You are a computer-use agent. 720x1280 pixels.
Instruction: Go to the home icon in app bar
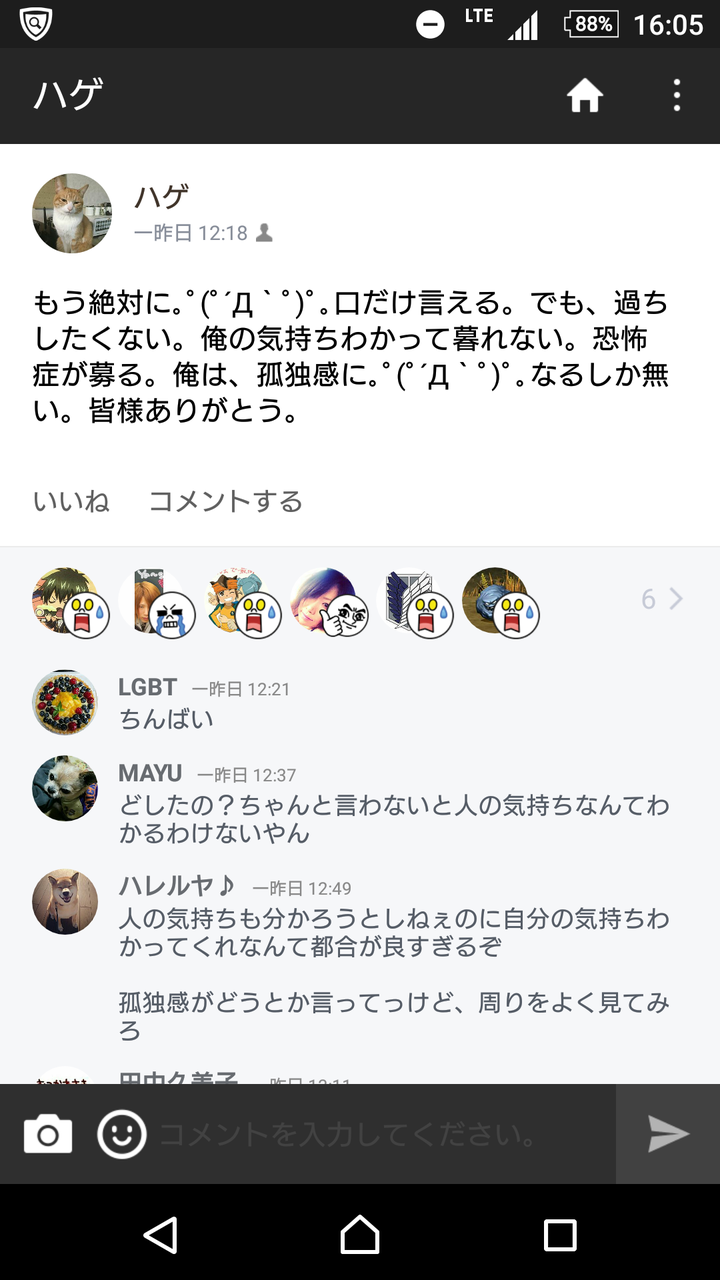click(x=585, y=96)
